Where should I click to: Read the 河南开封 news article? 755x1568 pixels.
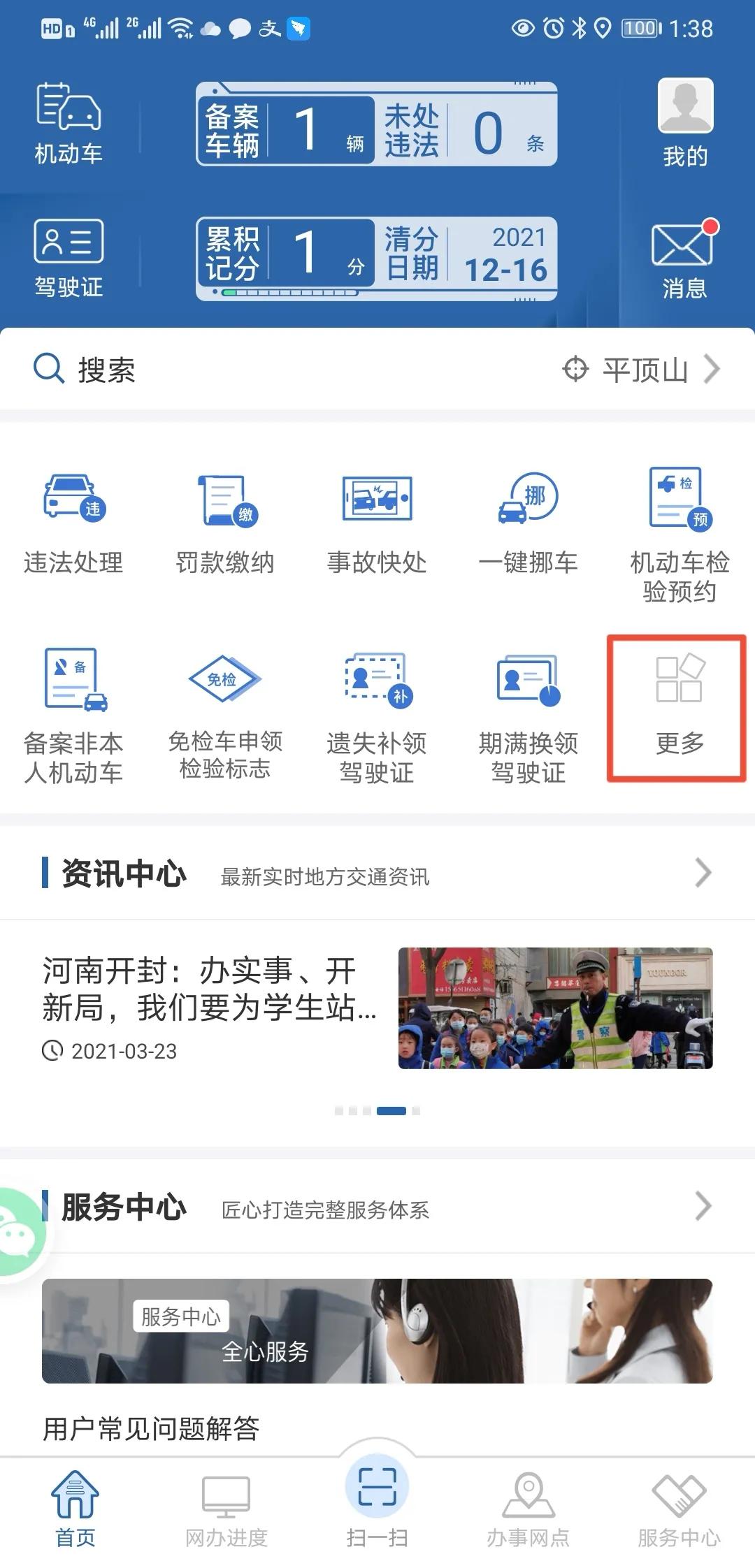377,1008
